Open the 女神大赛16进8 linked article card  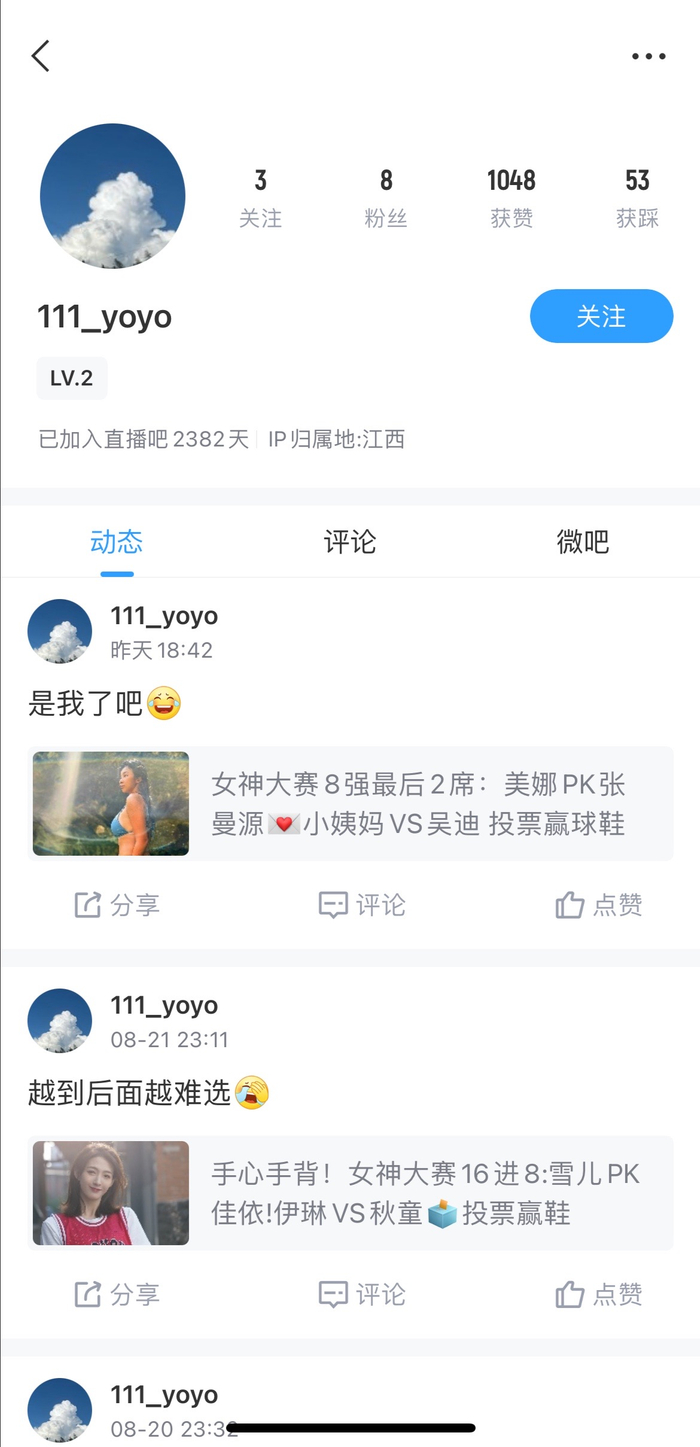[350, 1192]
